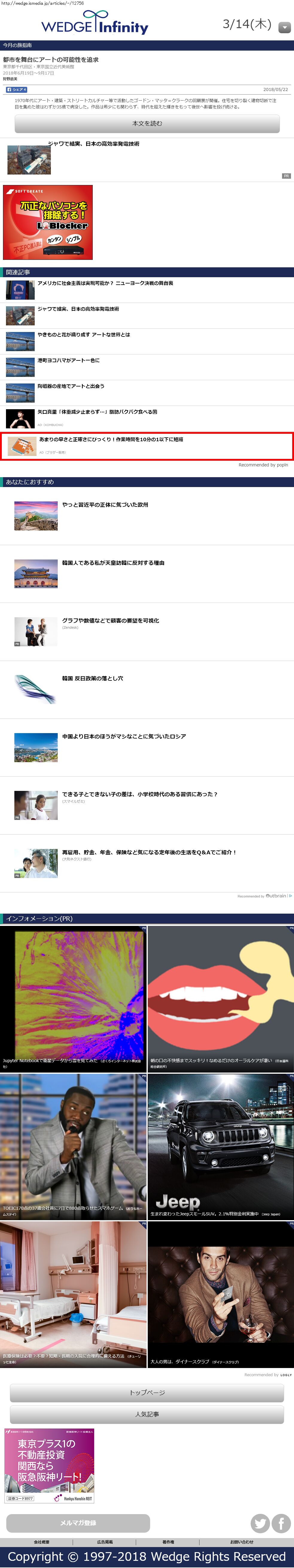This screenshot has width=294, height=1568.
Task: Open 中国より日本のほうがマシ recommendation
Action: [124, 736]
